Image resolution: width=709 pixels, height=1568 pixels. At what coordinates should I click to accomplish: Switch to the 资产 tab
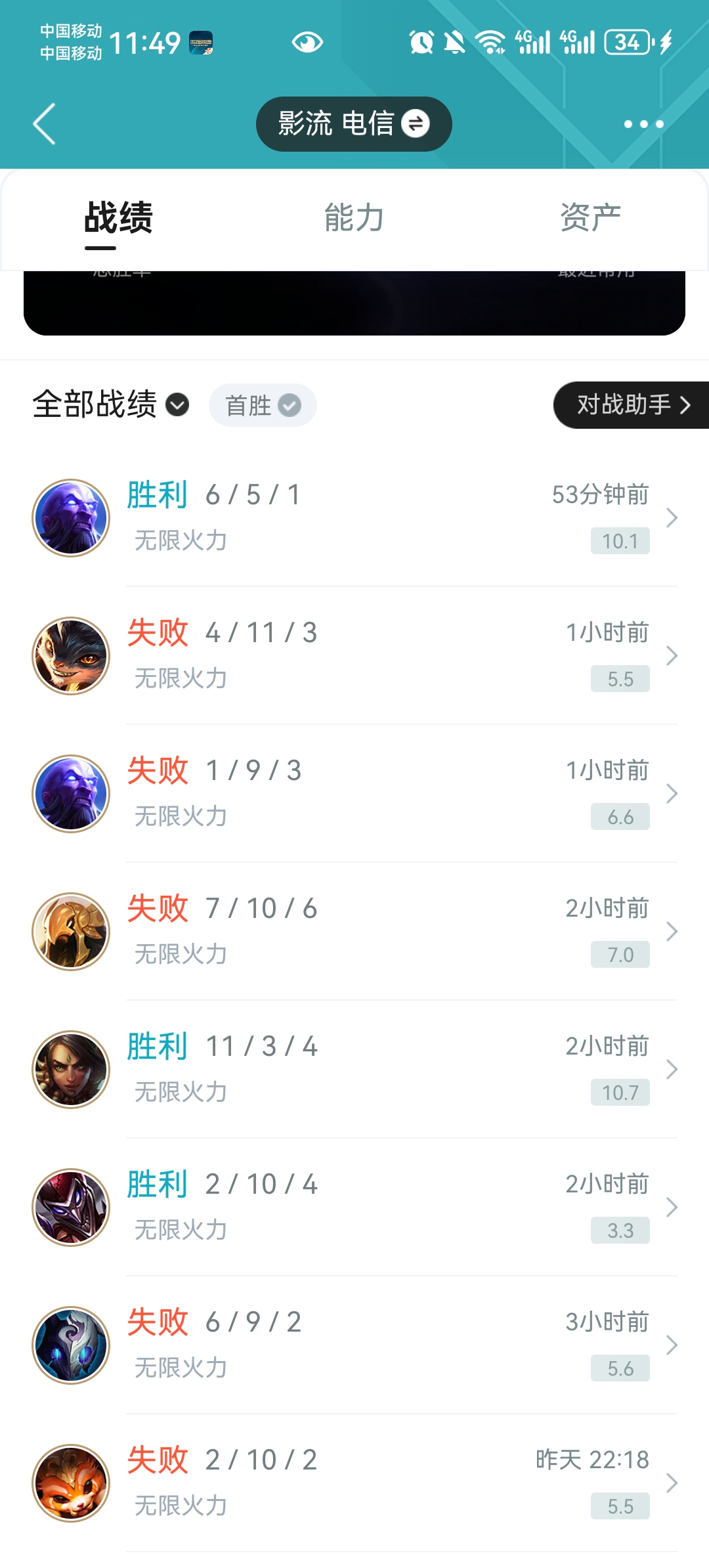(x=590, y=218)
